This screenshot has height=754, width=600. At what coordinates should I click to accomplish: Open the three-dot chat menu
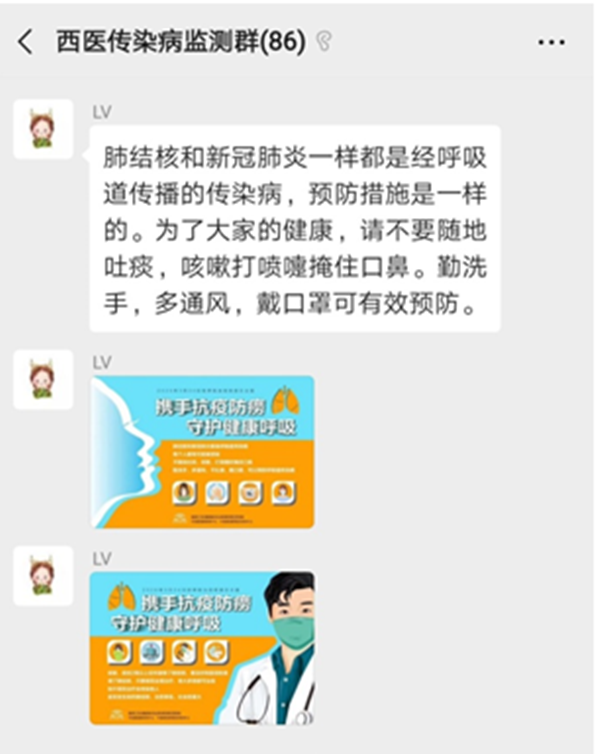(551, 42)
